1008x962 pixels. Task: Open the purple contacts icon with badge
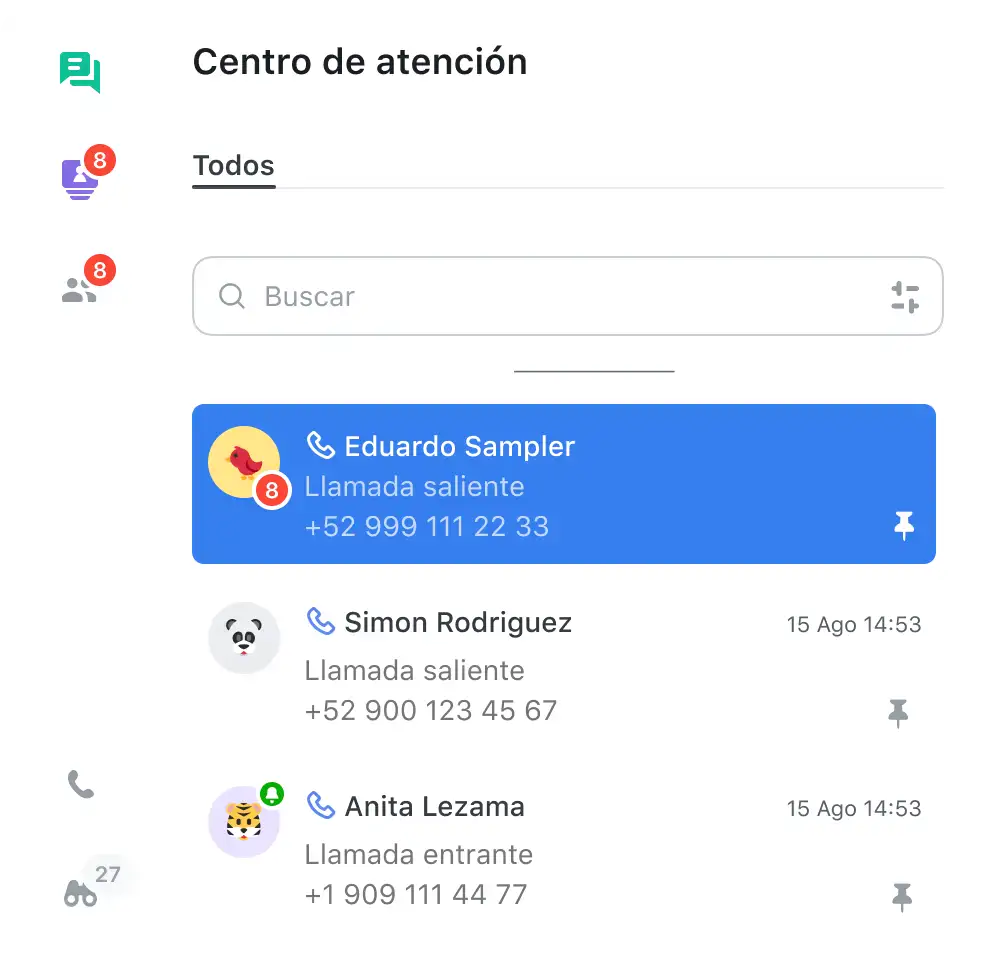80,179
